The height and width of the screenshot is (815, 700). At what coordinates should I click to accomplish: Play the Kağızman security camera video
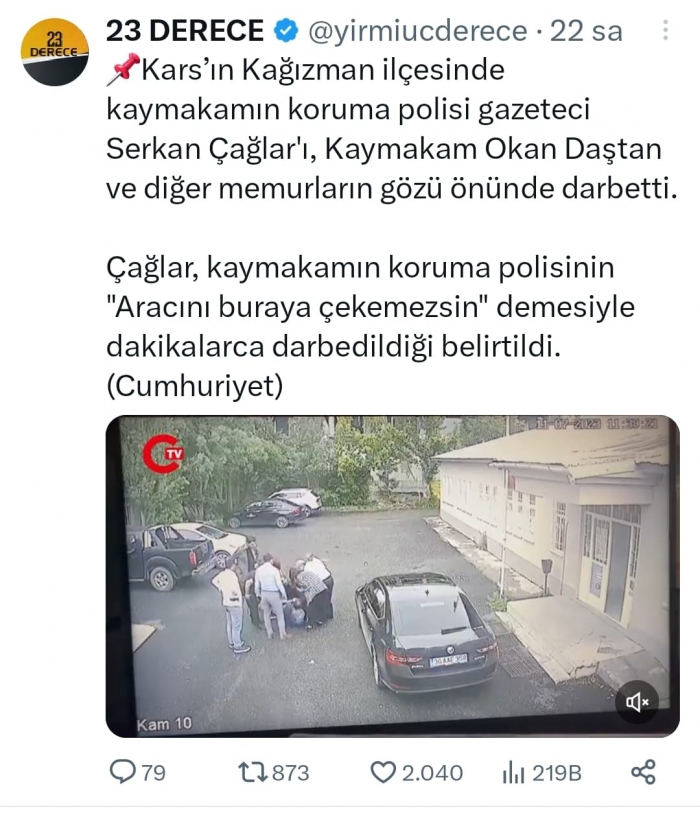click(392, 575)
